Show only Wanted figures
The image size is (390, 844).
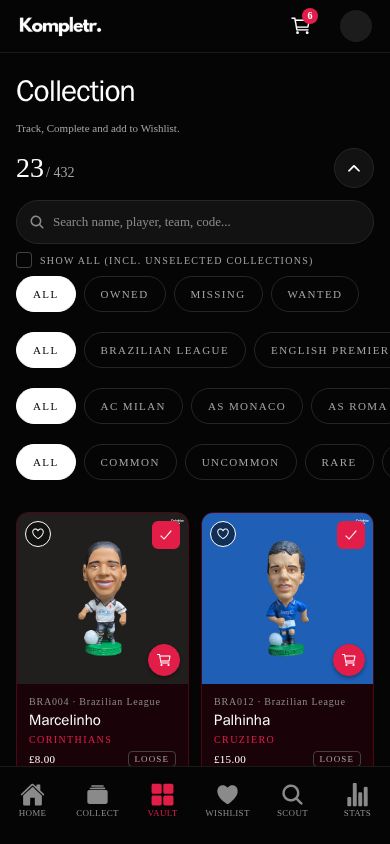(315, 294)
